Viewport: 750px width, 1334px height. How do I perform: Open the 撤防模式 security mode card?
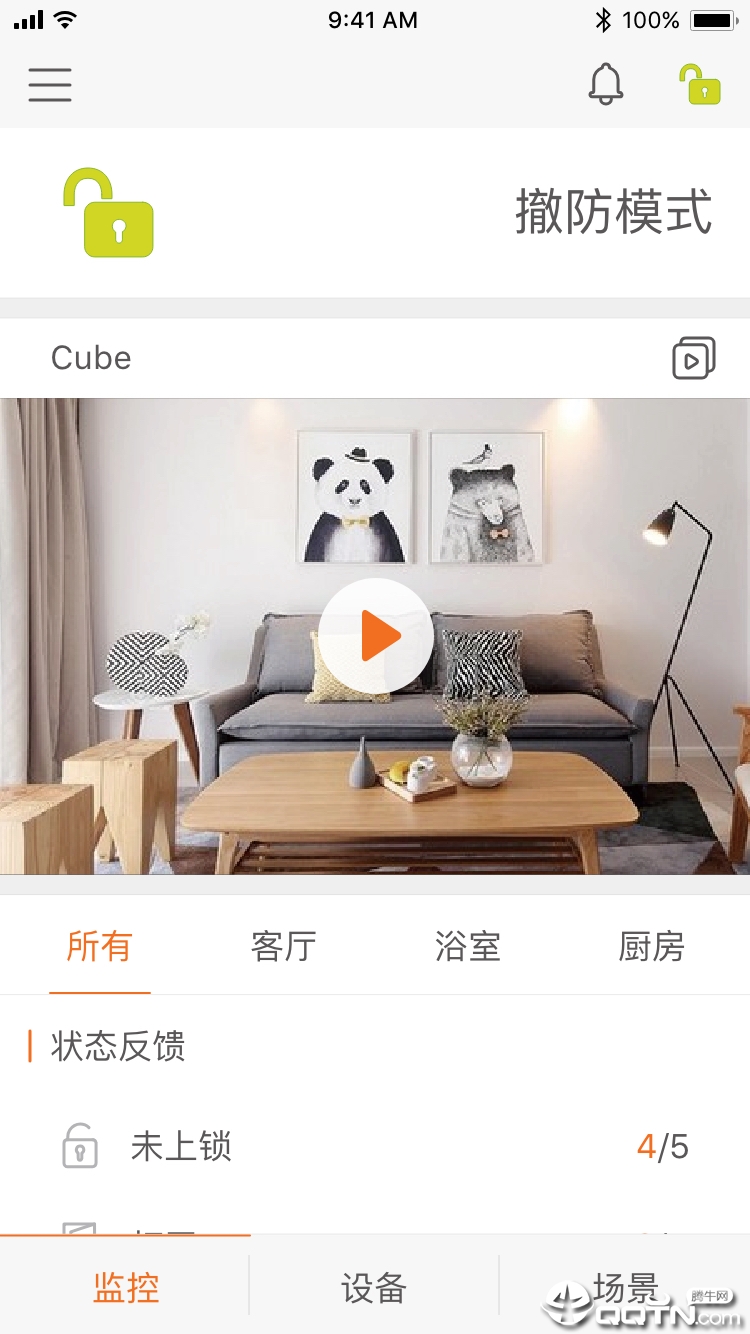(375, 212)
